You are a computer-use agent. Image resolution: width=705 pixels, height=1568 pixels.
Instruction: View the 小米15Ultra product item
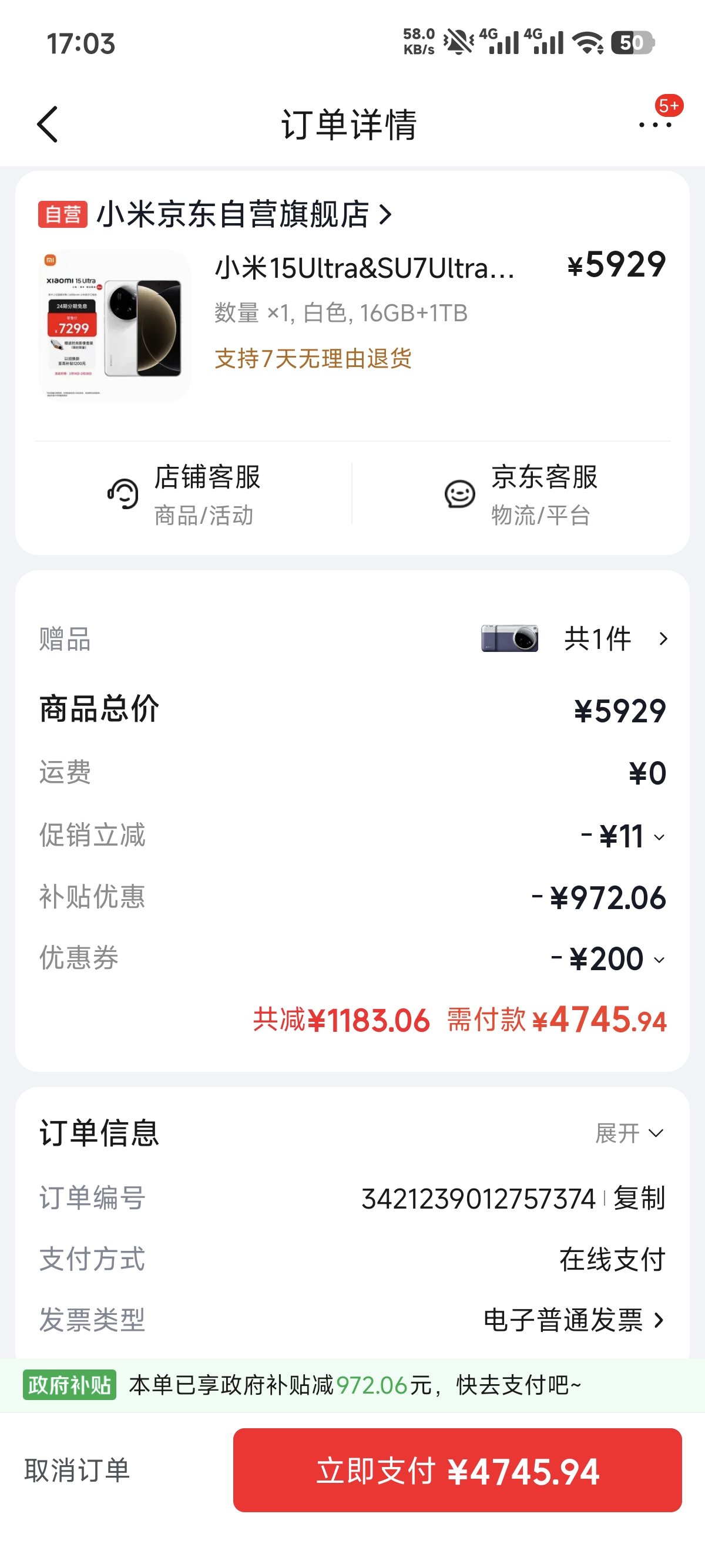pyautogui.click(x=364, y=268)
